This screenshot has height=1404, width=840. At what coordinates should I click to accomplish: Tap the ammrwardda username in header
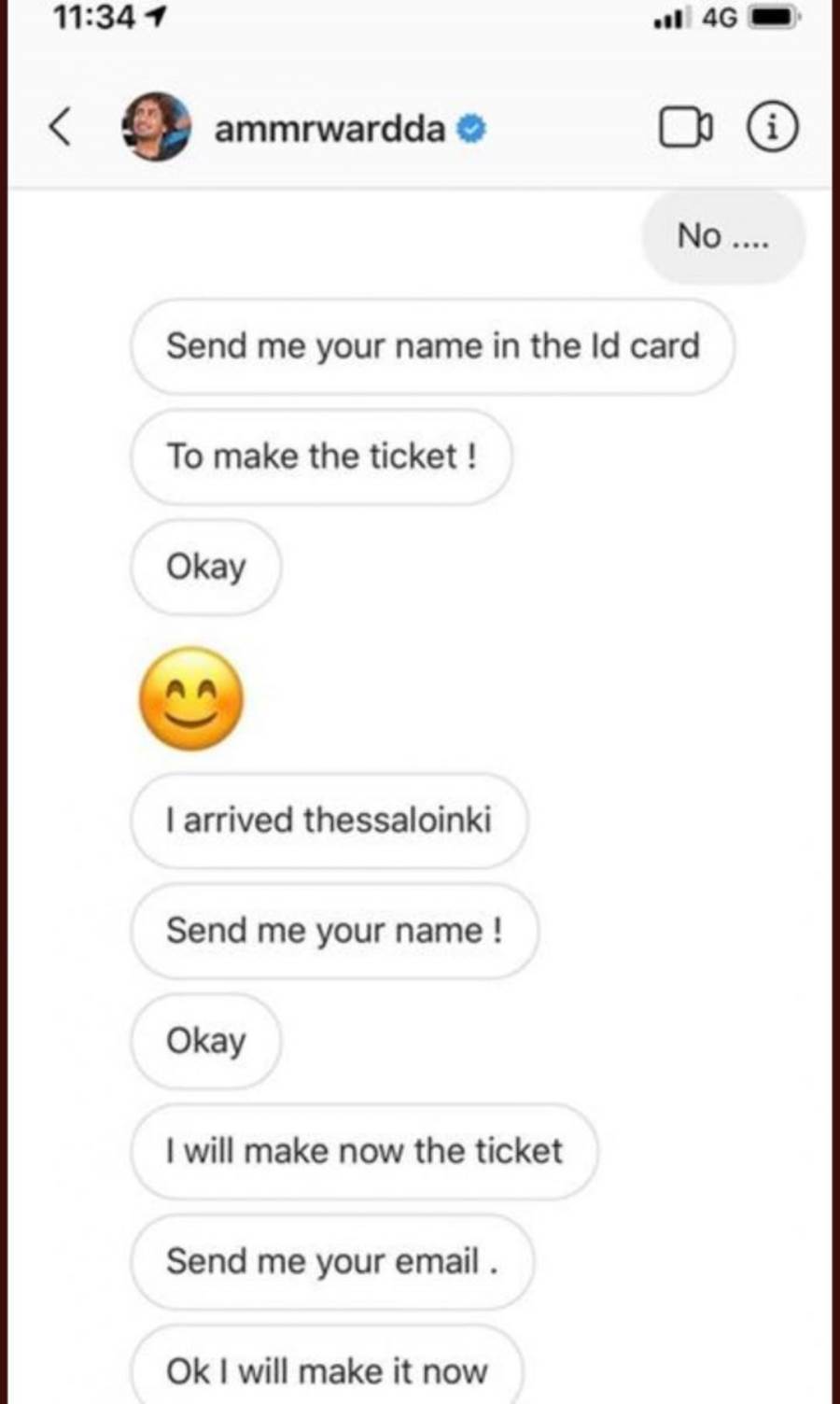pyautogui.click(x=329, y=129)
